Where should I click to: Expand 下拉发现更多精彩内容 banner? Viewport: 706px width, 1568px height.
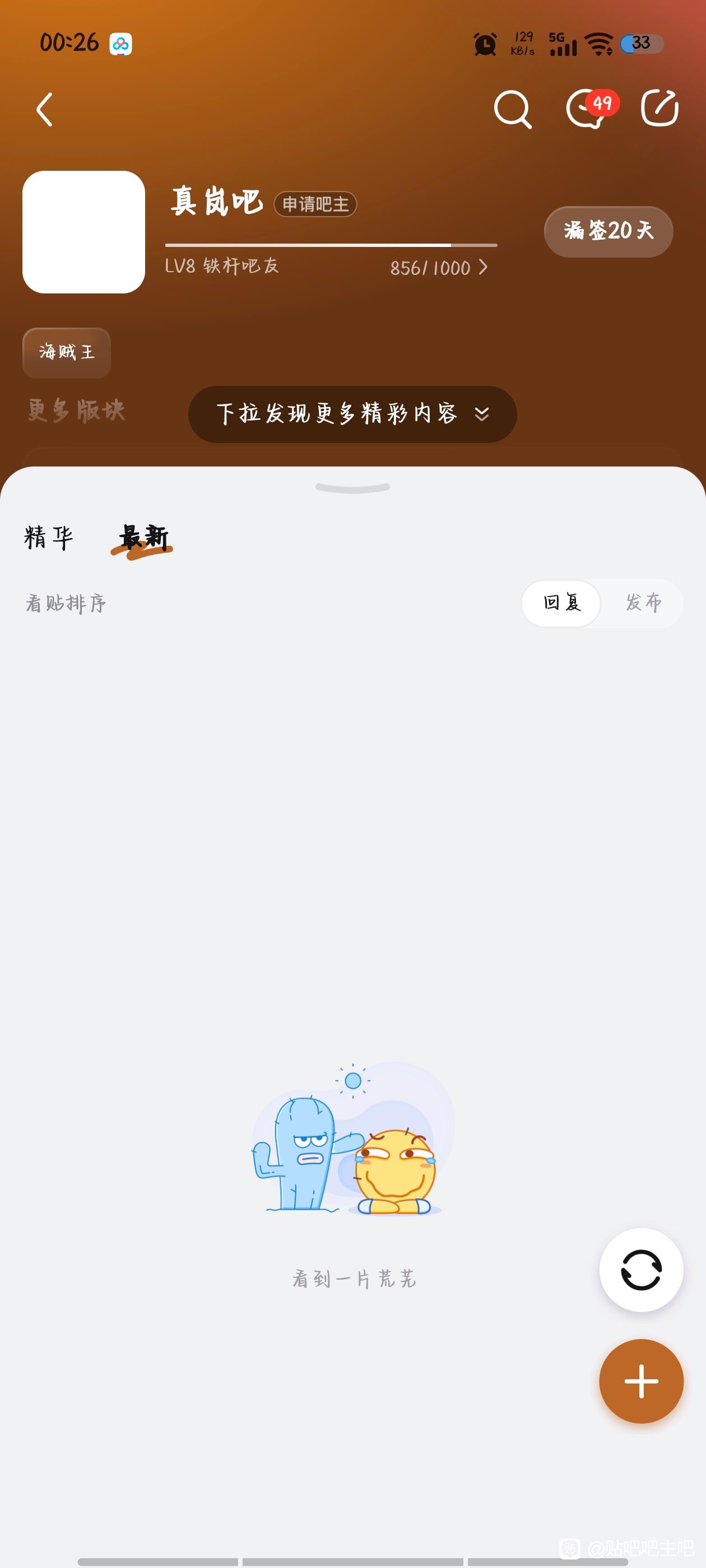352,414
